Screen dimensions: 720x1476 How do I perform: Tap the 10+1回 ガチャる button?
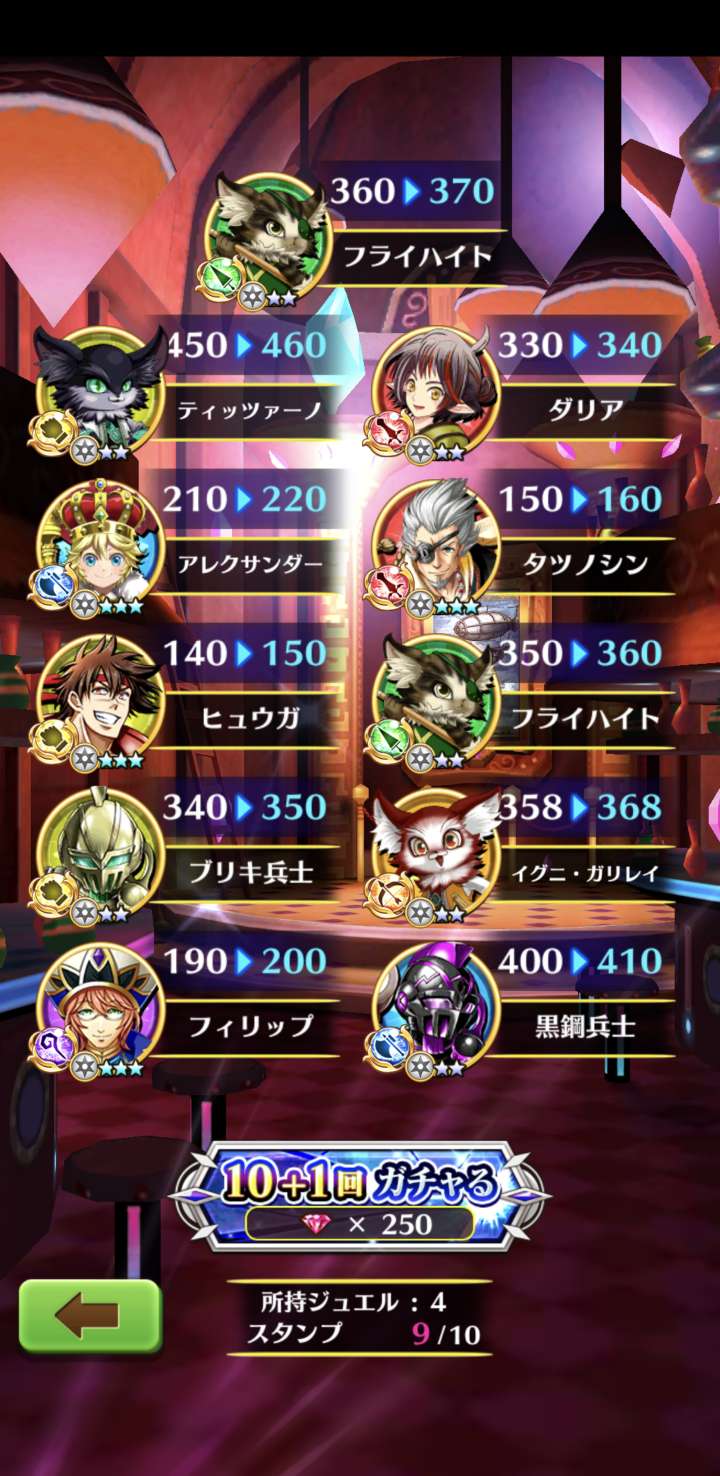coord(361,1196)
